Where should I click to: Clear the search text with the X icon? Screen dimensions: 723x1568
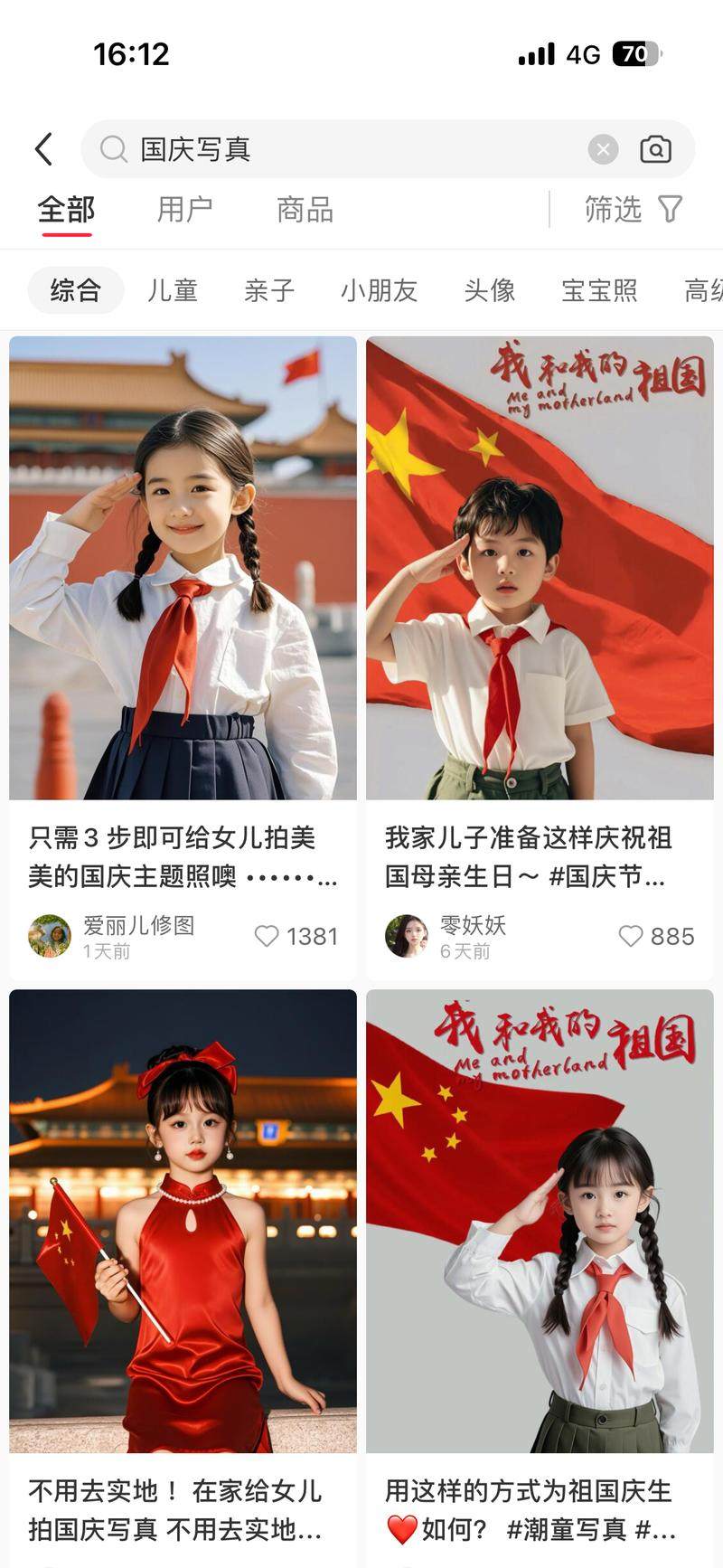tap(603, 149)
